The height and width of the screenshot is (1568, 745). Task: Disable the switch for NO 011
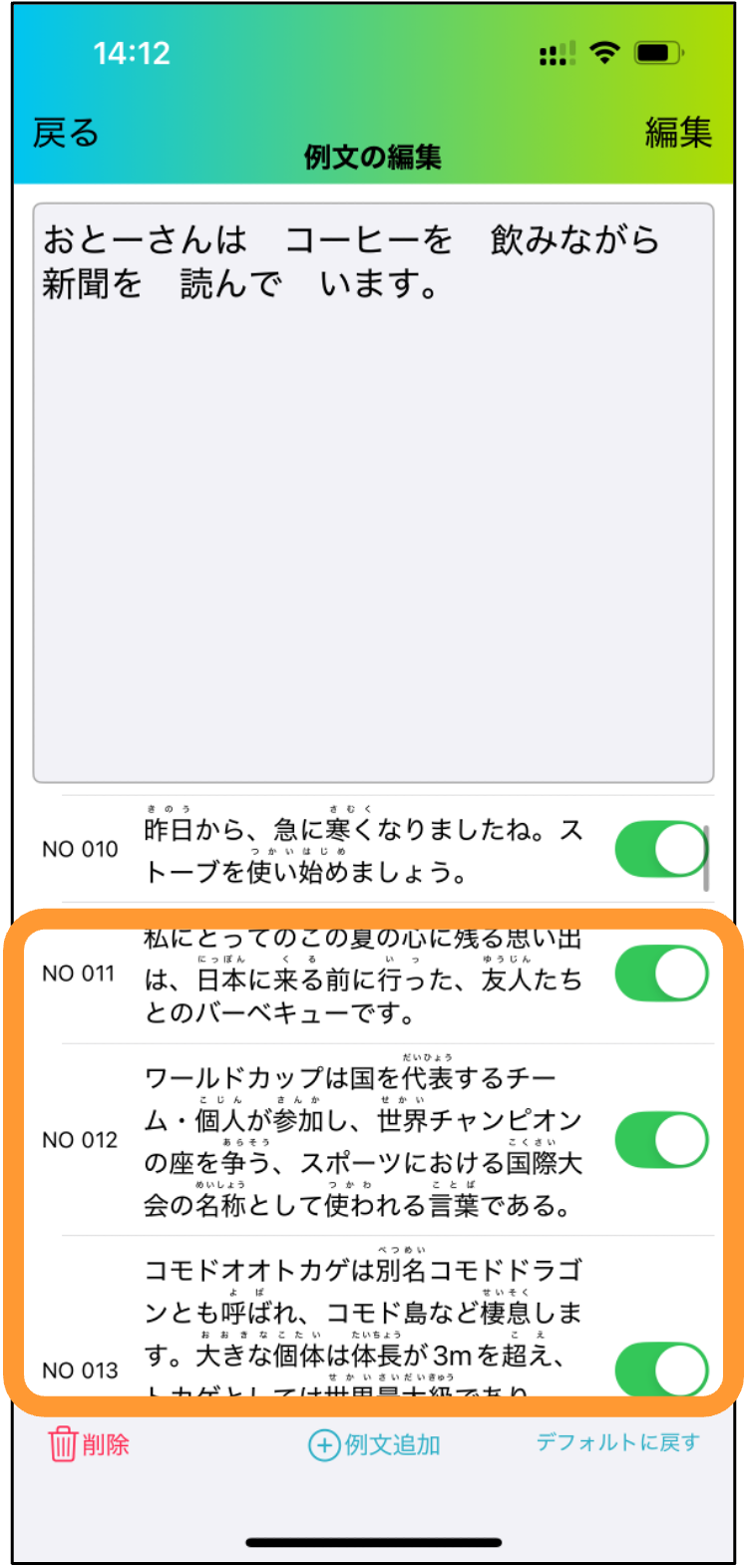[x=661, y=974]
